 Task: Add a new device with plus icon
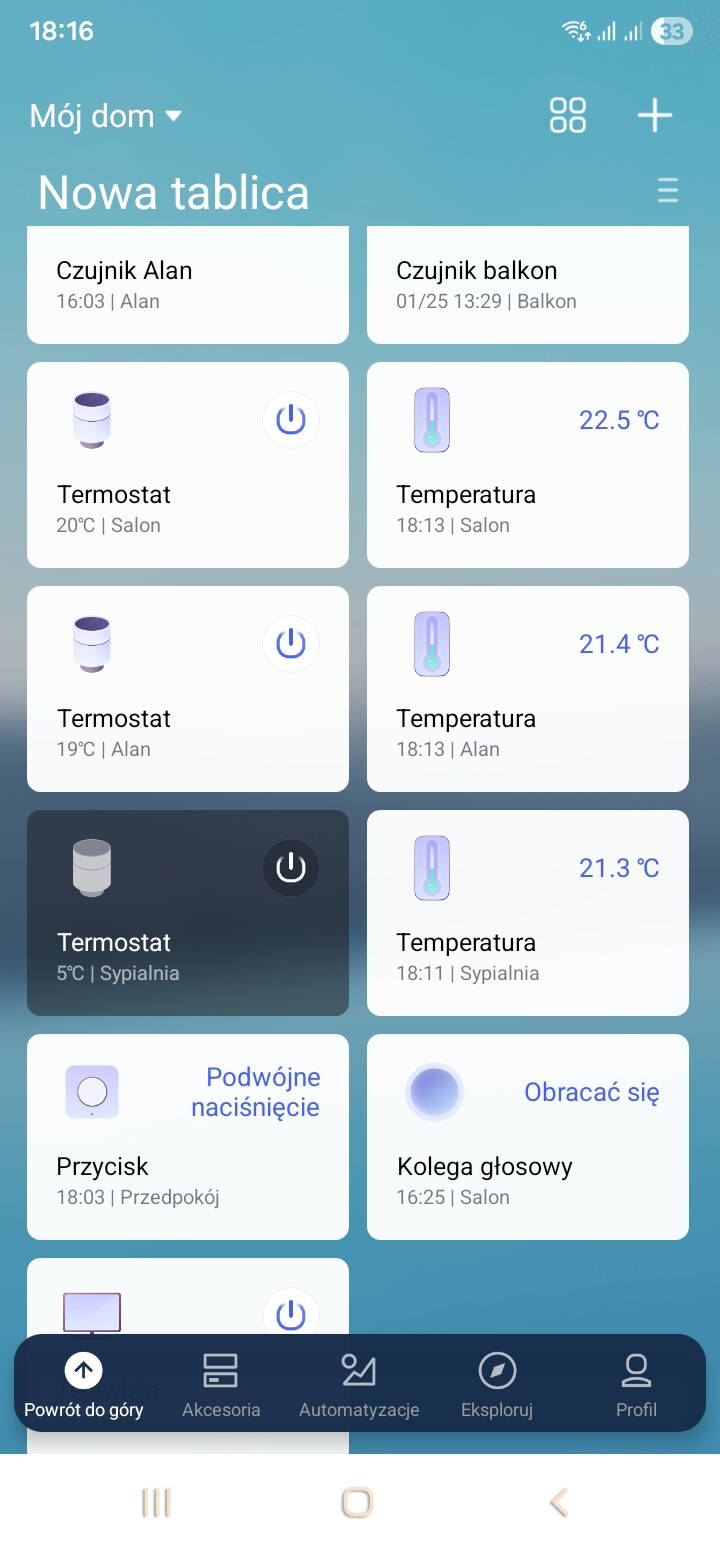(x=655, y=115)
